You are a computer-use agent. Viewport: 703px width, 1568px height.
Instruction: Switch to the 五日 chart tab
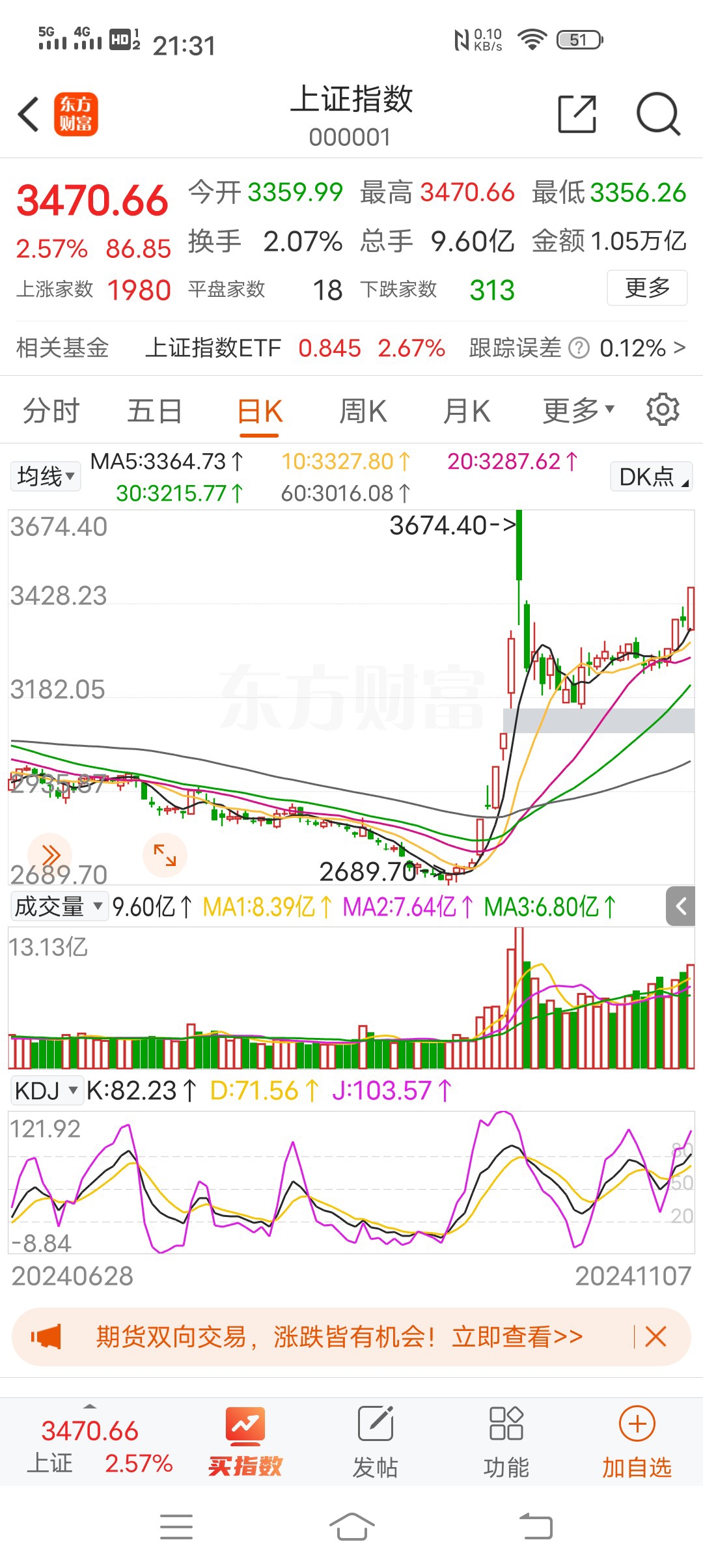point(154,412)
